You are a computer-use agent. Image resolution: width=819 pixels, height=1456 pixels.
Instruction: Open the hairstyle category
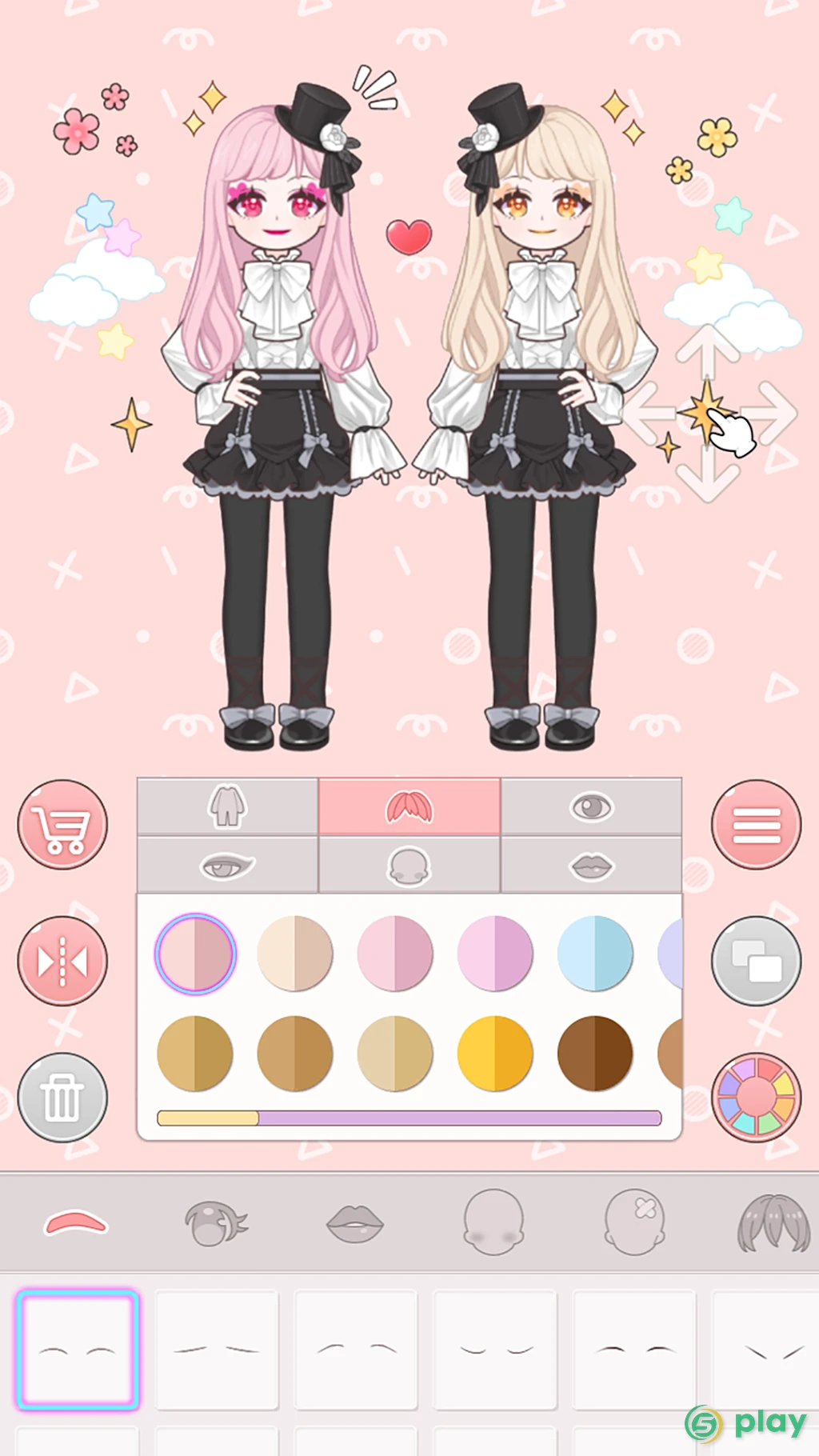tap(774, 1222)
